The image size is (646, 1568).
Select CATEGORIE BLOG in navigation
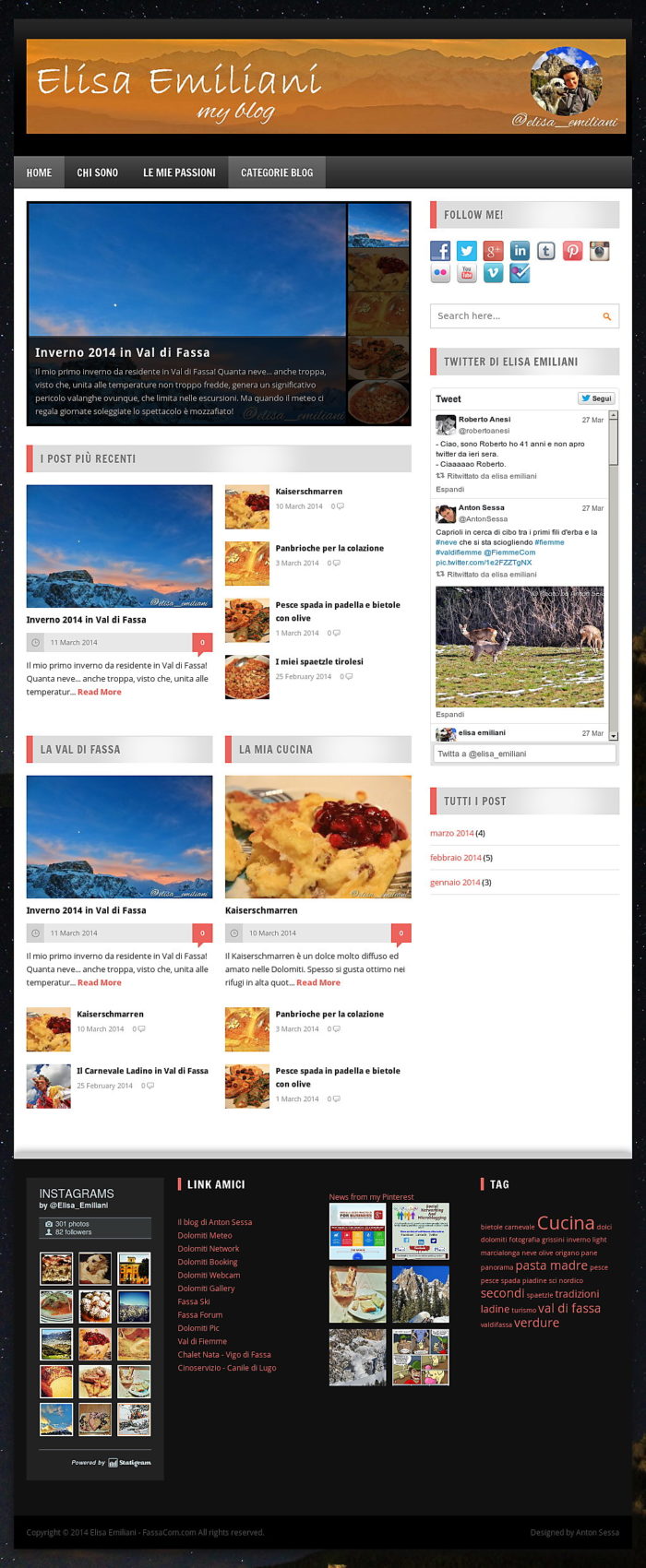point(277,172)
